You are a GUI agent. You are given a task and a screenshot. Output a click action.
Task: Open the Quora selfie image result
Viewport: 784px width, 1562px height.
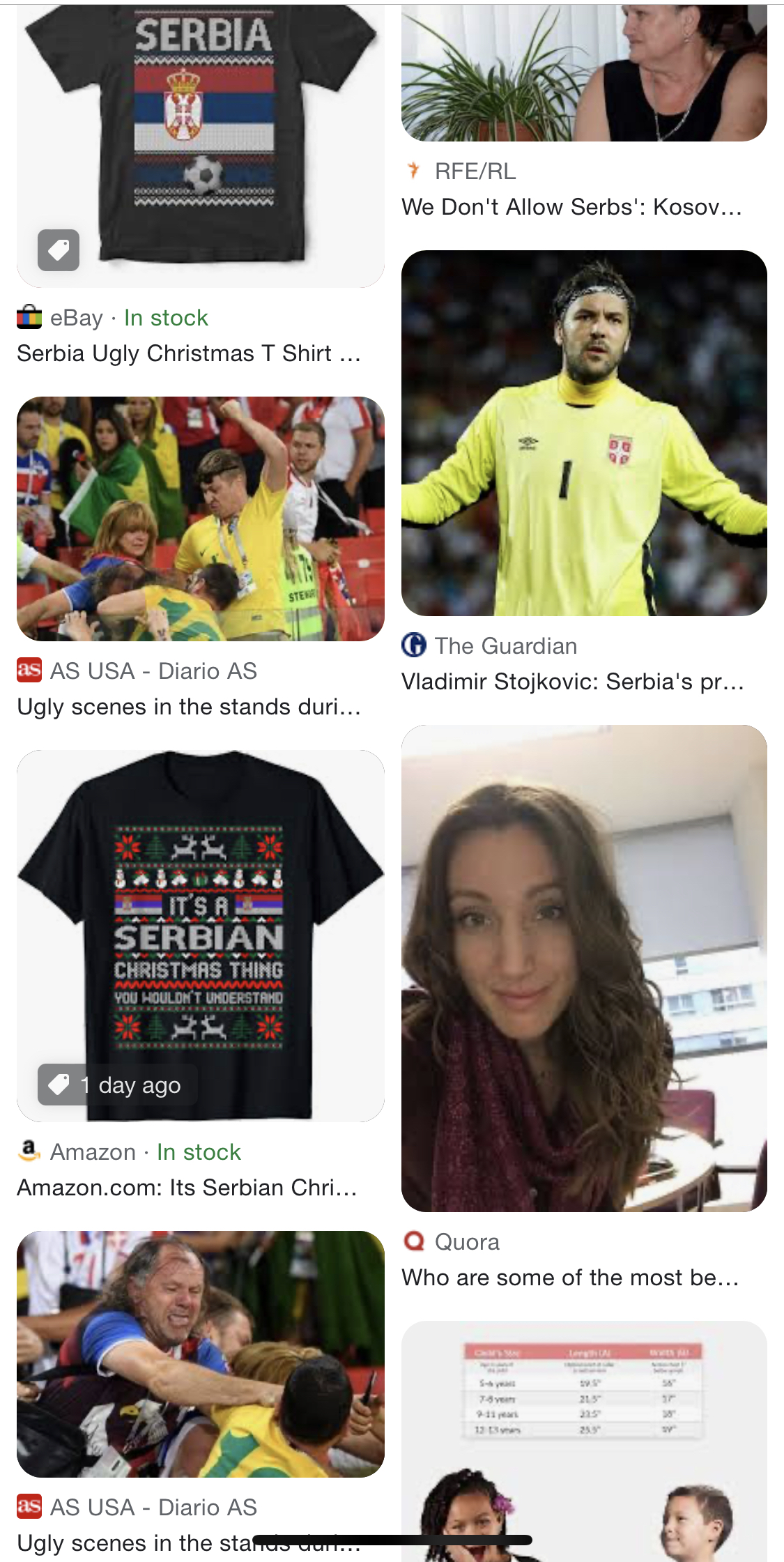584,968
